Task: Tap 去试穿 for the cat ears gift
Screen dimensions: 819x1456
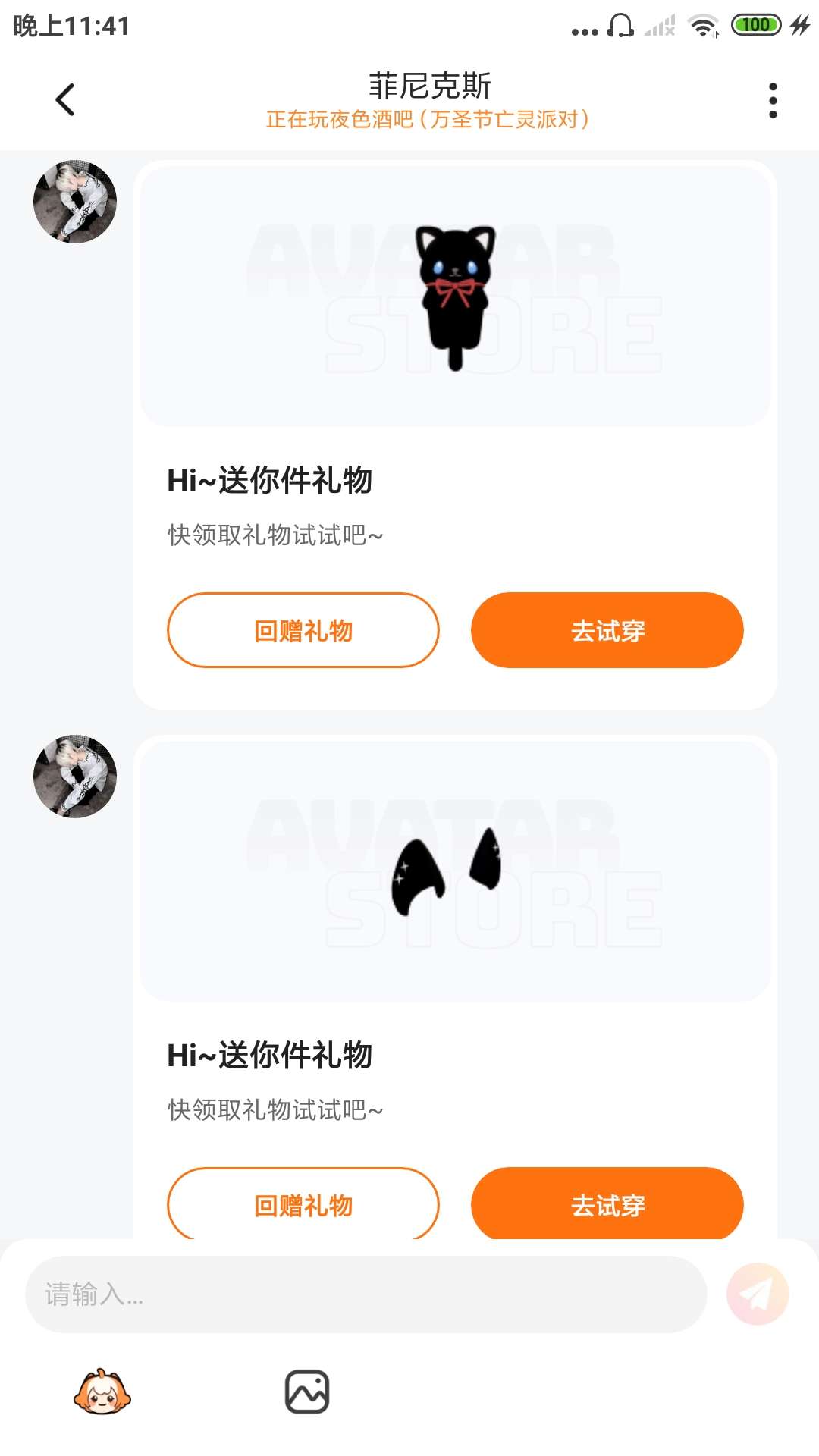Action: point(607,1203)
